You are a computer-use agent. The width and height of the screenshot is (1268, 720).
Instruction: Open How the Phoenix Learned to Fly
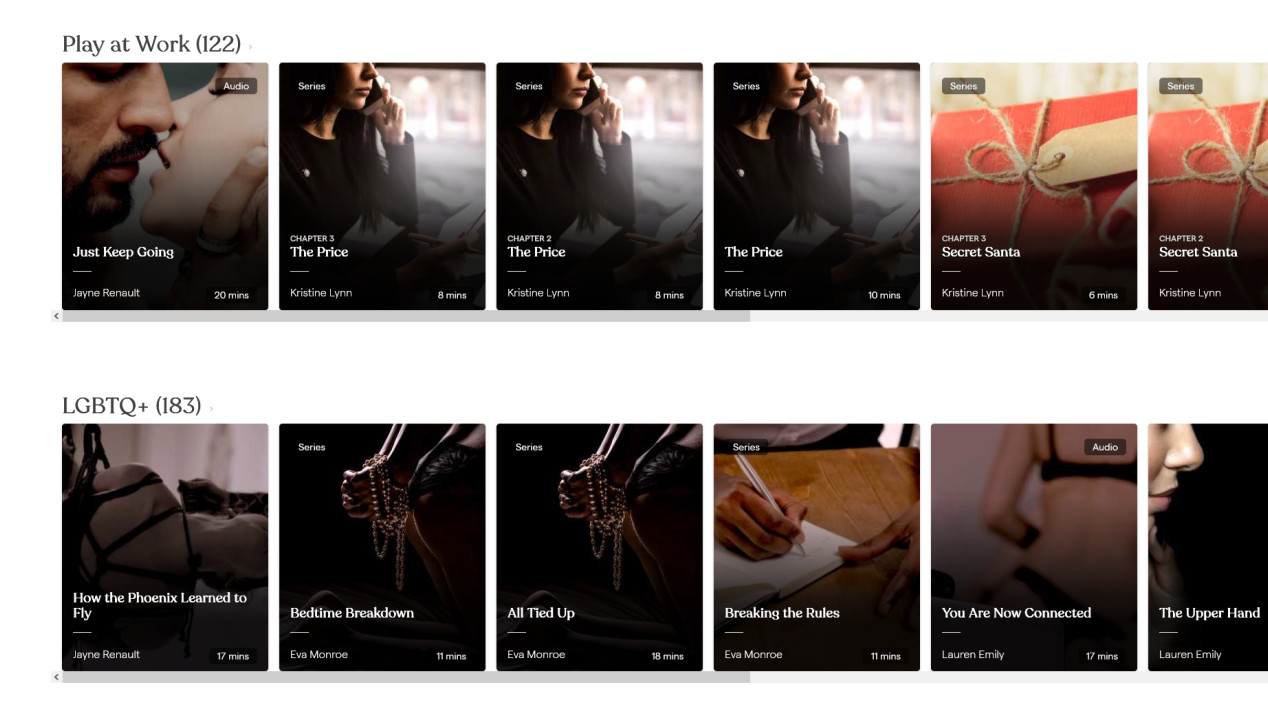tap(165, 547)
